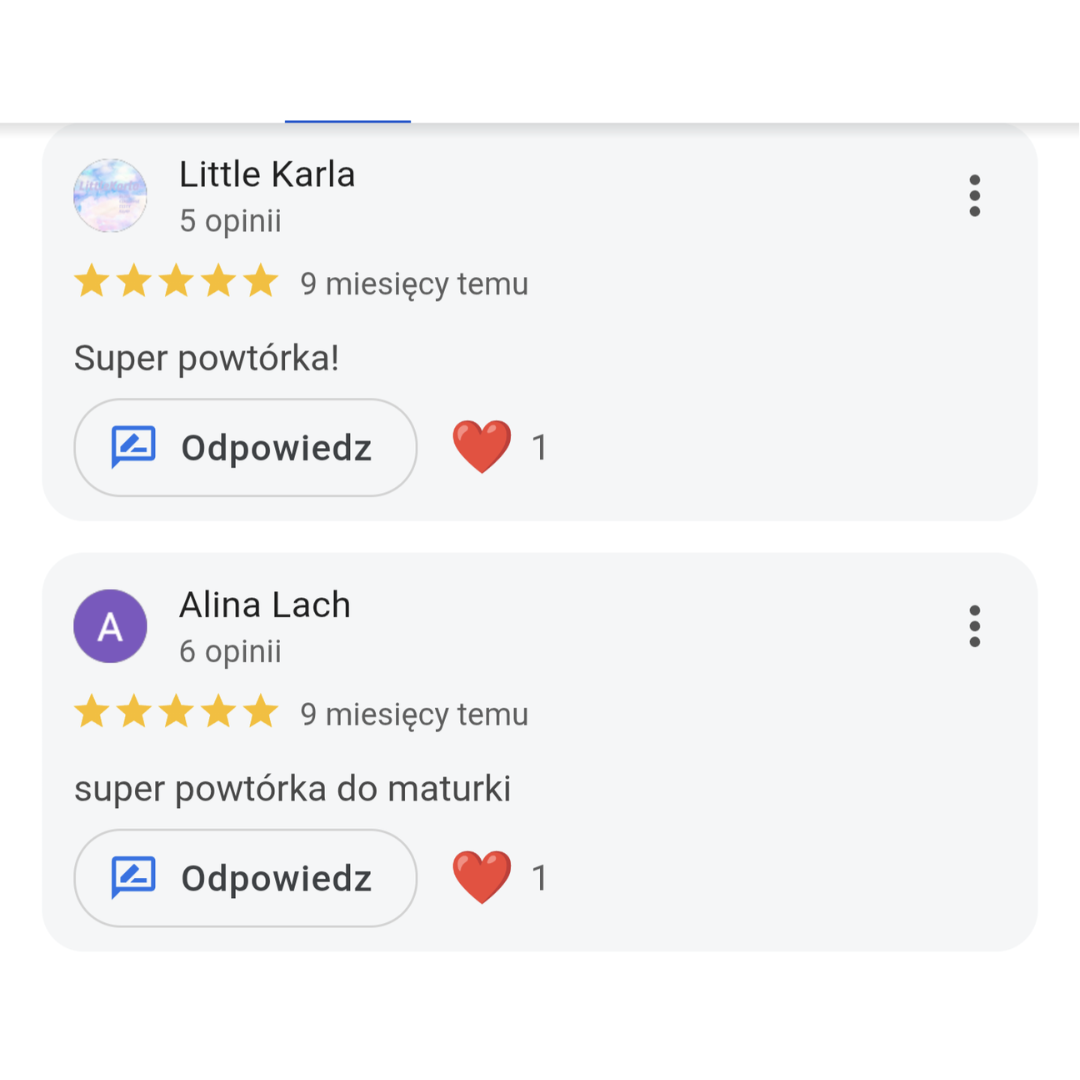This screenshot has width=1080, height=1080.
Task: Open overflow menu on Little Karla's review
Action: tap(974, 196)
